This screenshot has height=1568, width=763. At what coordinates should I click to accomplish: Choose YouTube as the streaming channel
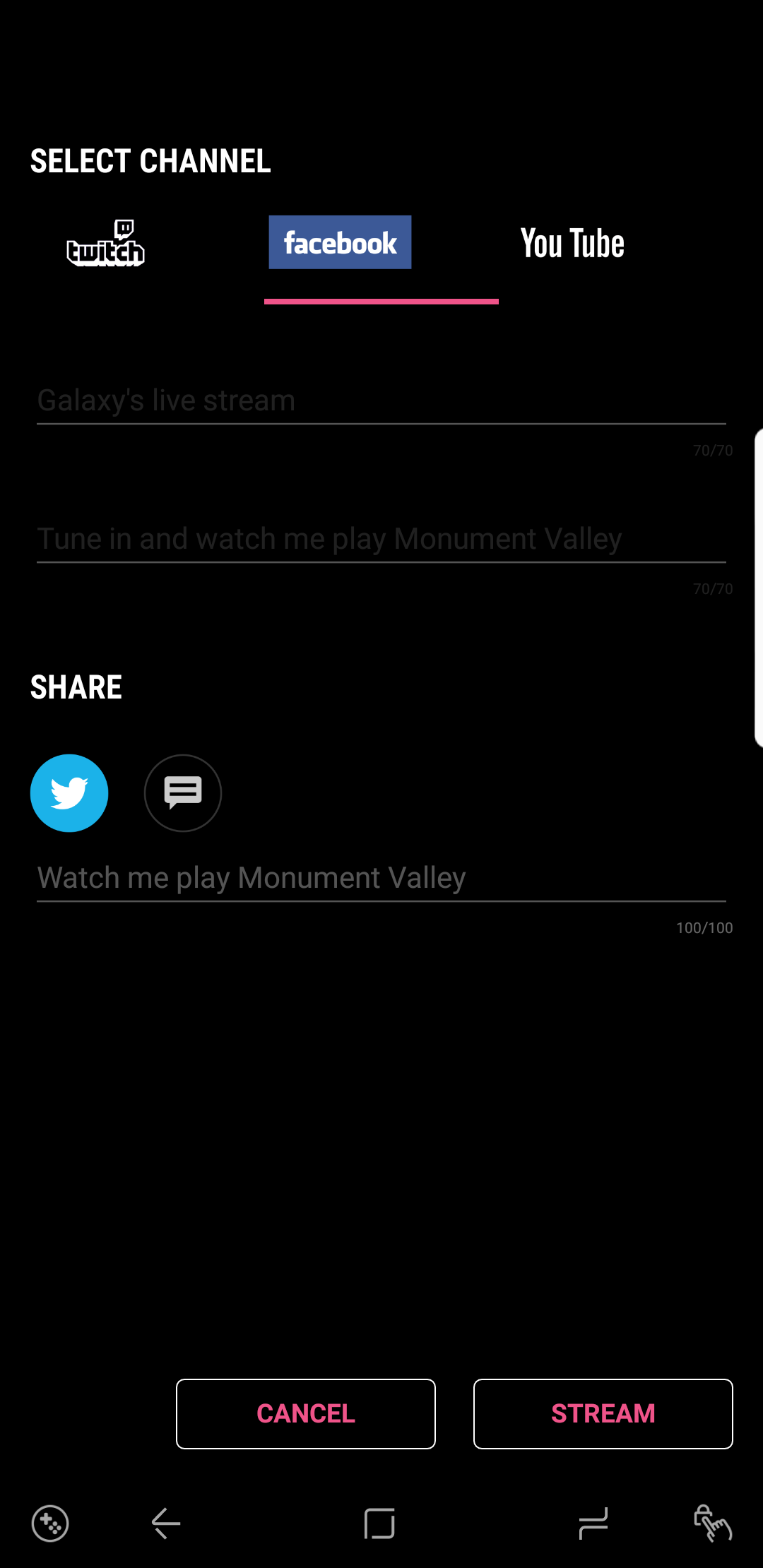572,244
